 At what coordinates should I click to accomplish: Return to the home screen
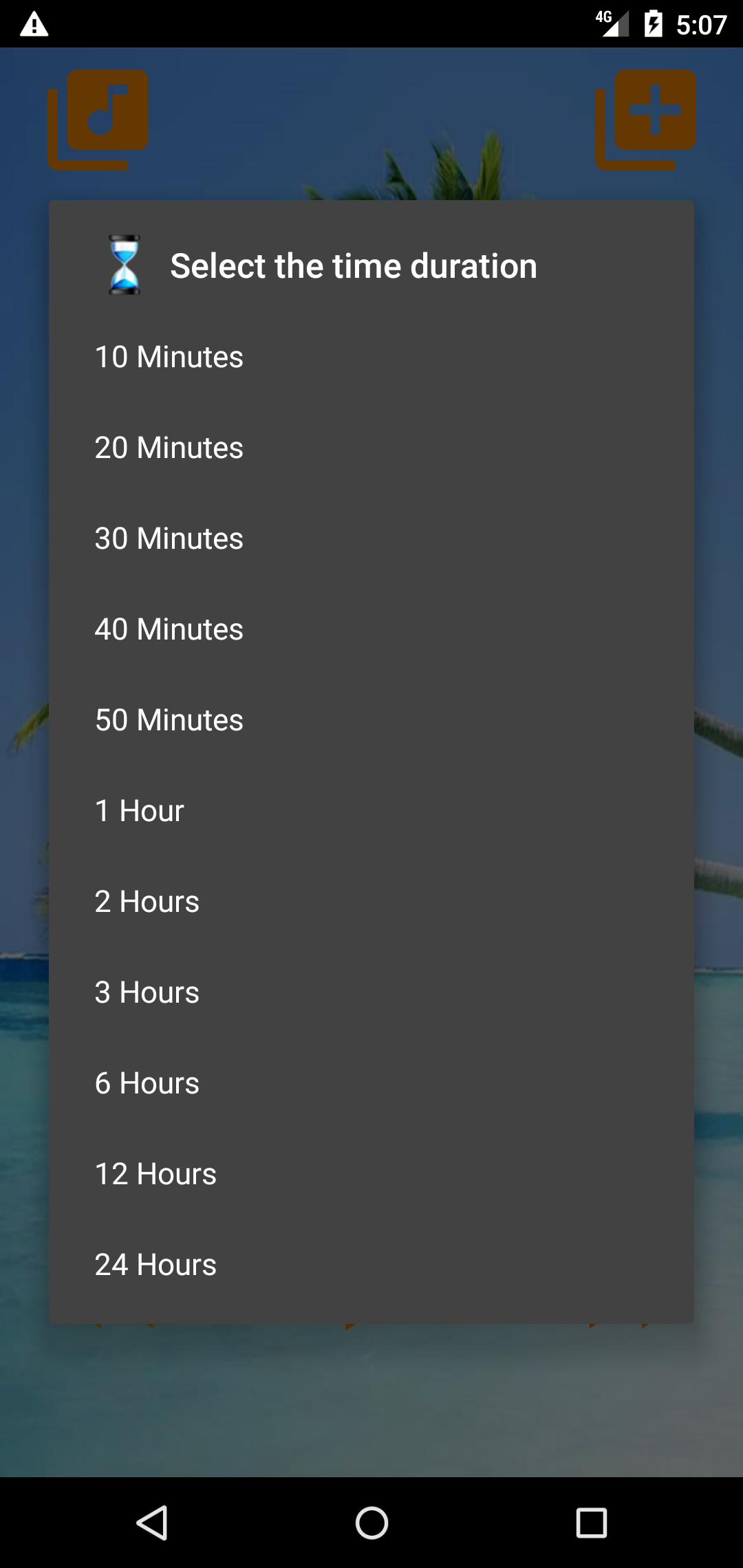(x=371, y=1523)
